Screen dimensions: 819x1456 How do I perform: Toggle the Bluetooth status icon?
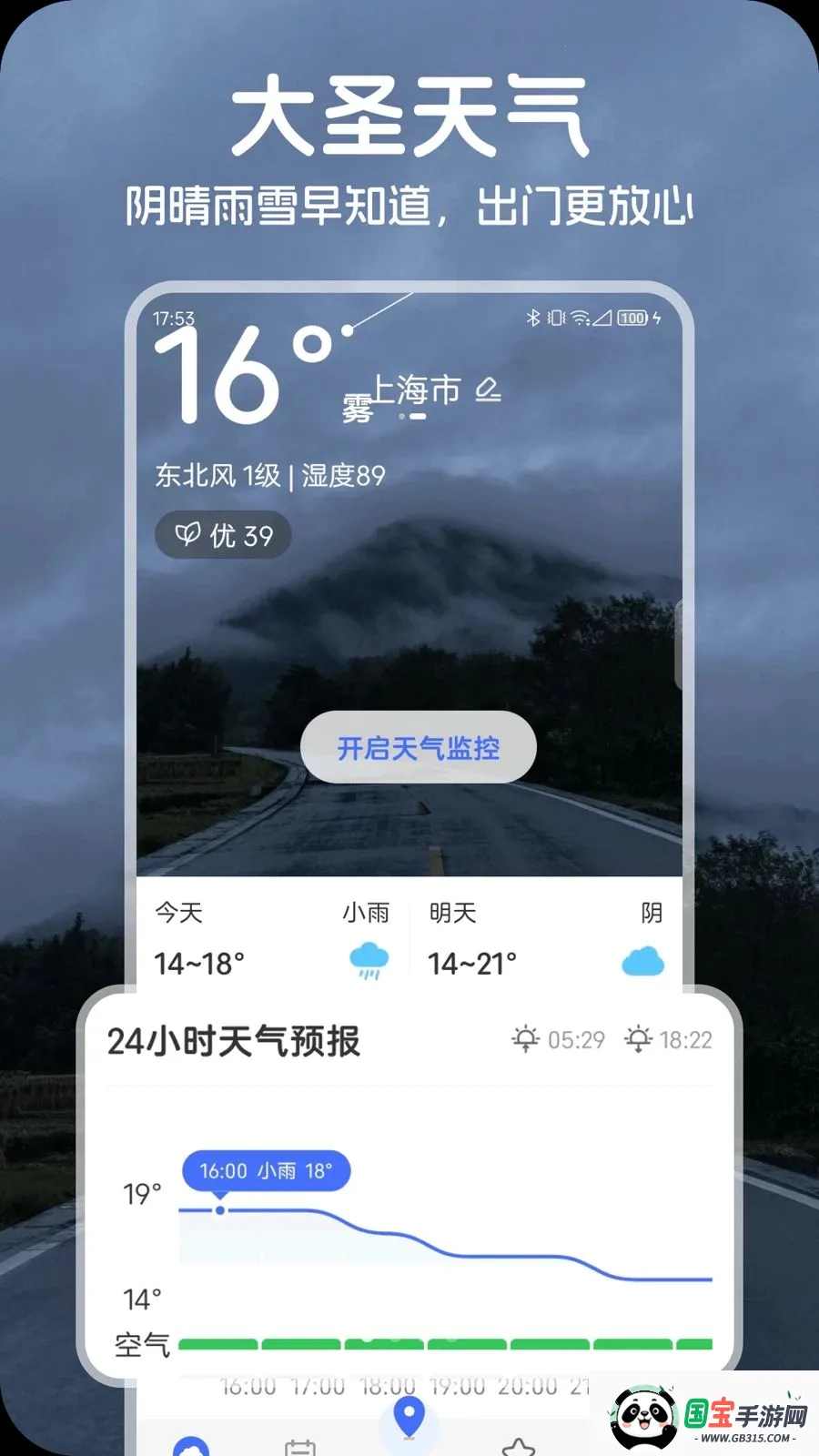pyautogui.click(x=531, y=319)
